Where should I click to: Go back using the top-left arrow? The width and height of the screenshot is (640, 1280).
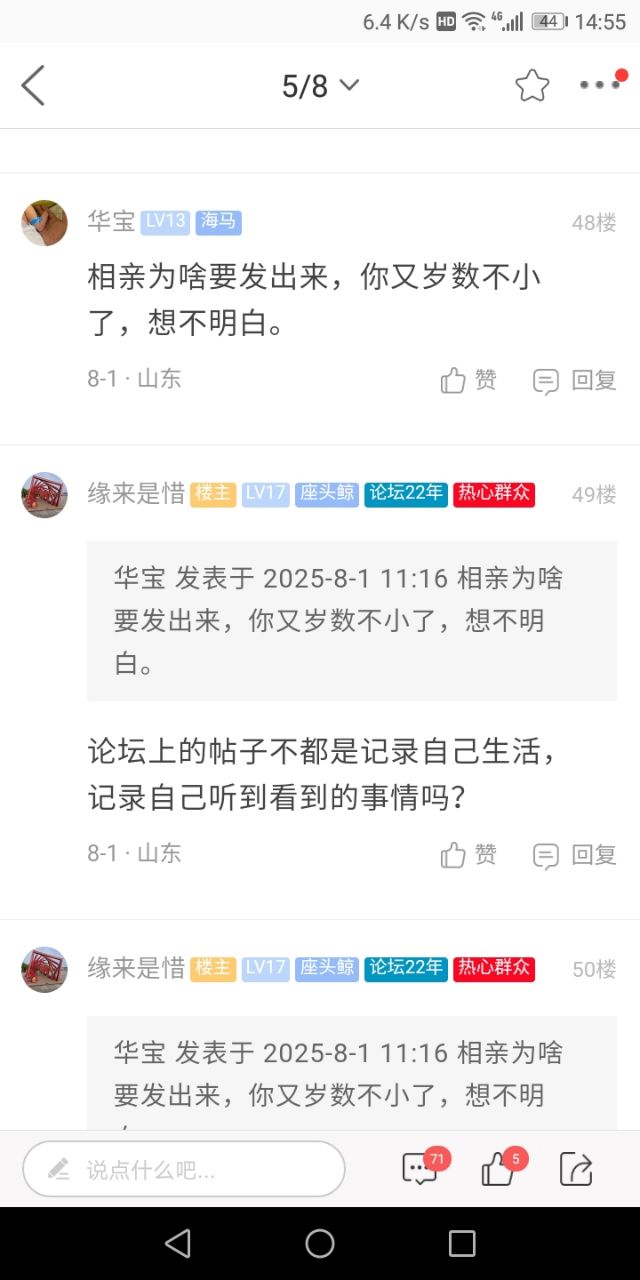33,86
